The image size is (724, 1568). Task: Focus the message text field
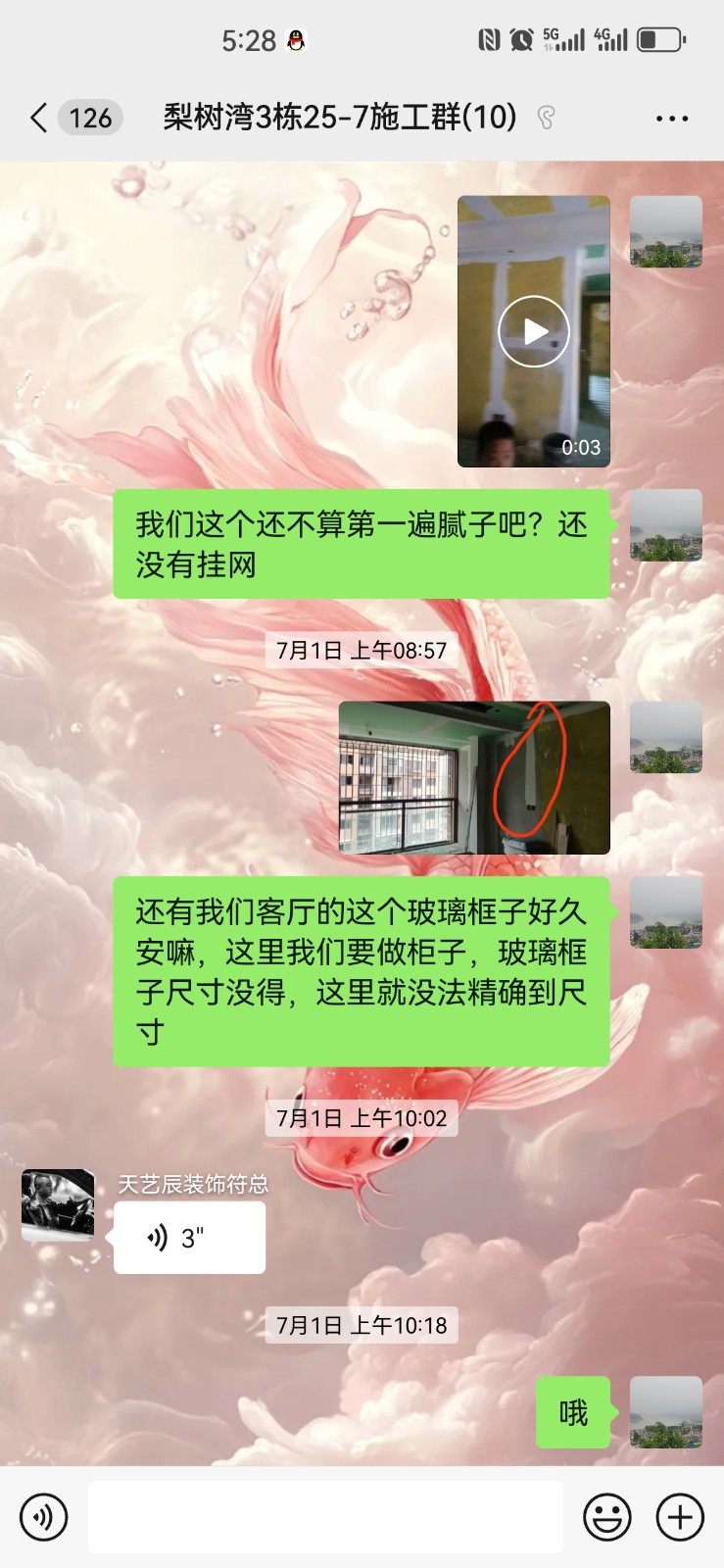(x=325, y=1517)
